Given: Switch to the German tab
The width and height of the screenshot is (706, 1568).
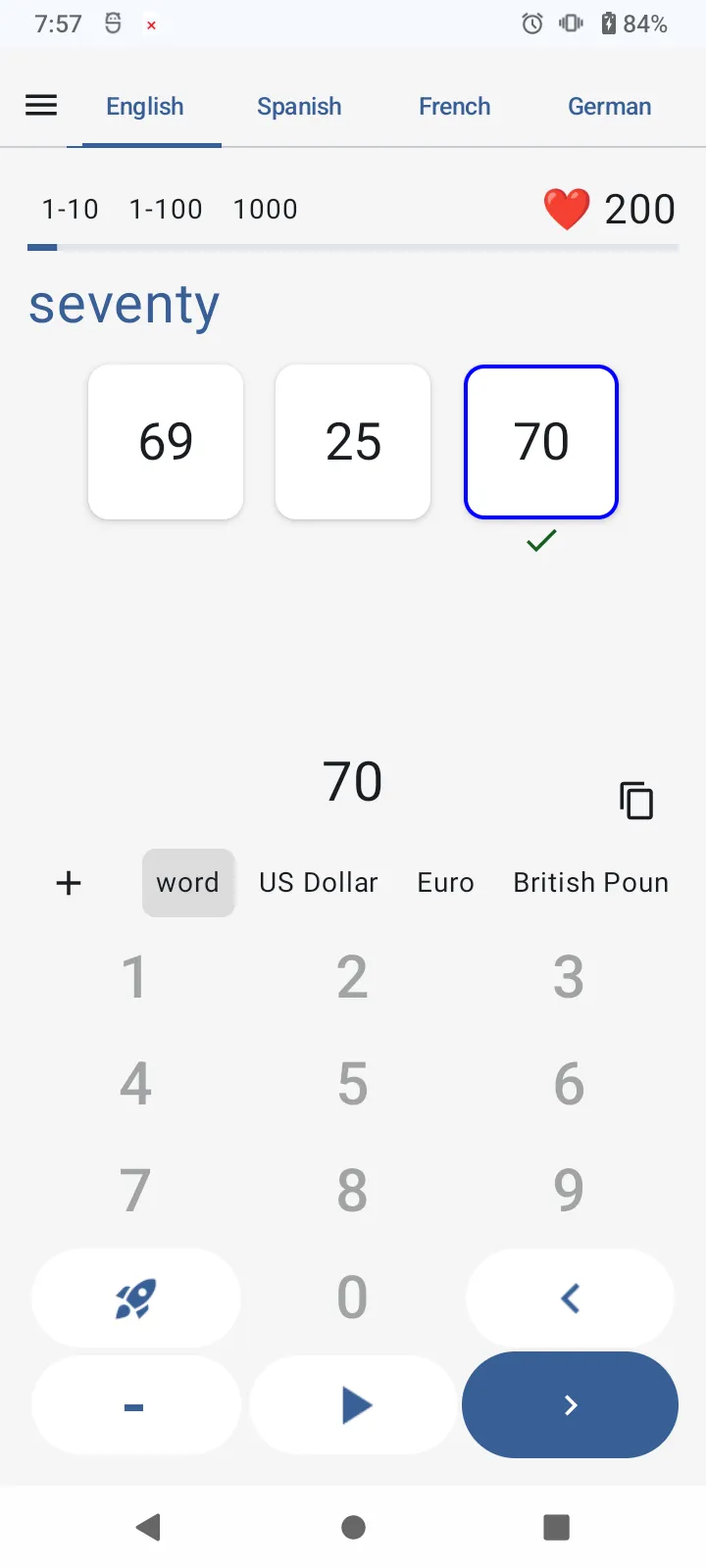Looking at the screenshot, I should pos(609,106).
